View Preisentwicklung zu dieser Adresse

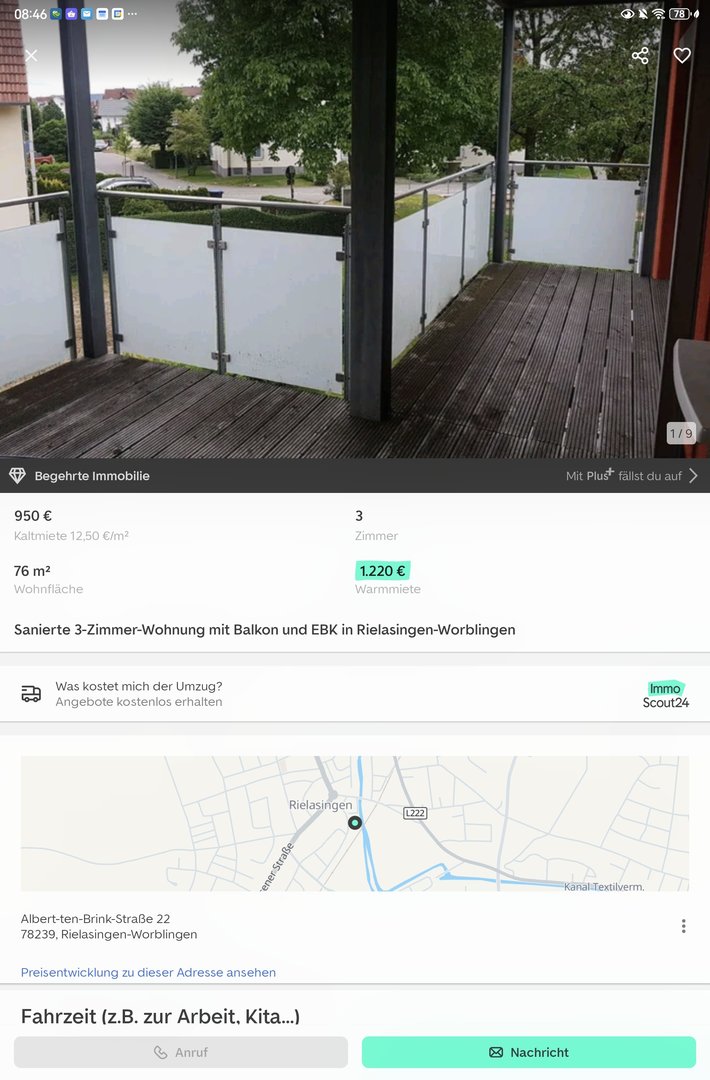tap(148, 972)
